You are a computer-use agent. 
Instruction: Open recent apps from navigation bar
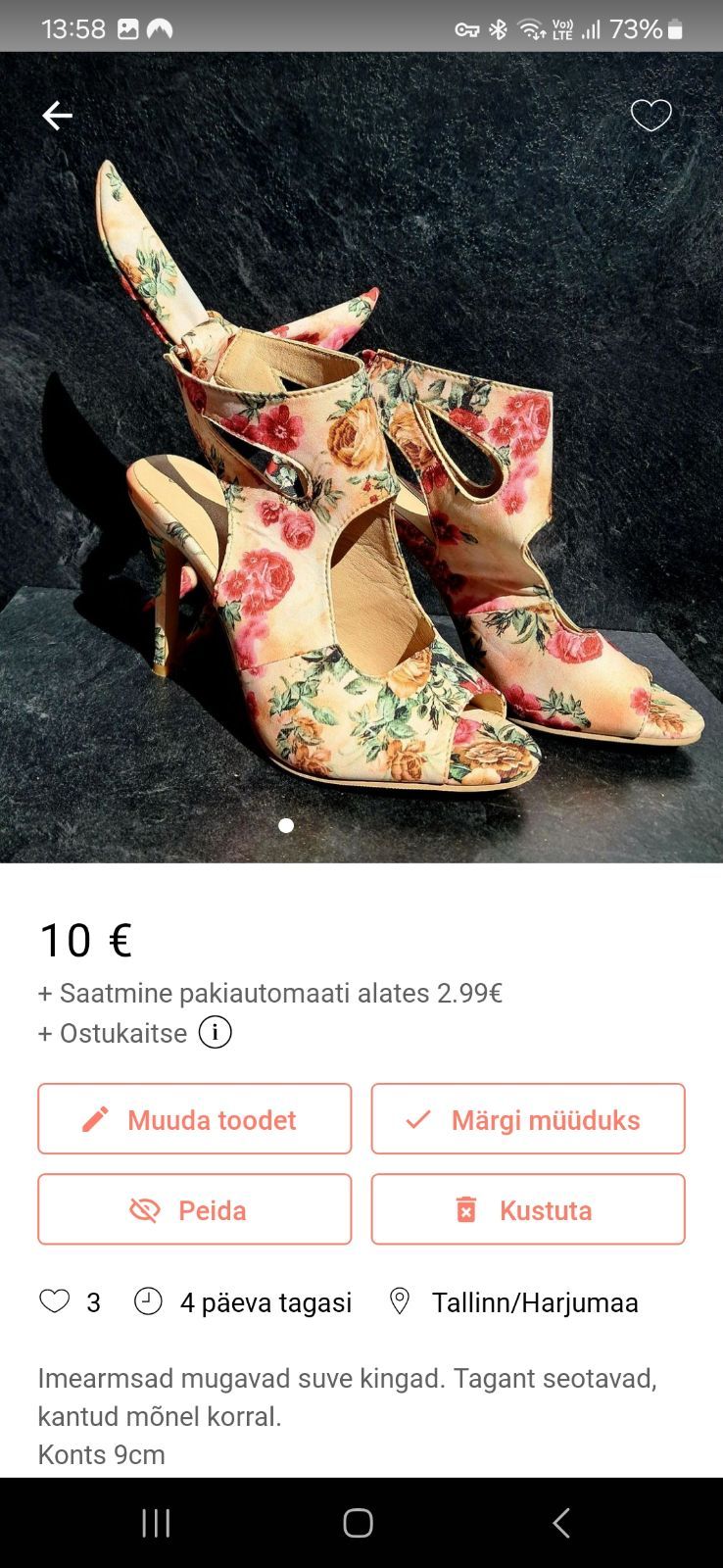click(x=156, y=1523)
